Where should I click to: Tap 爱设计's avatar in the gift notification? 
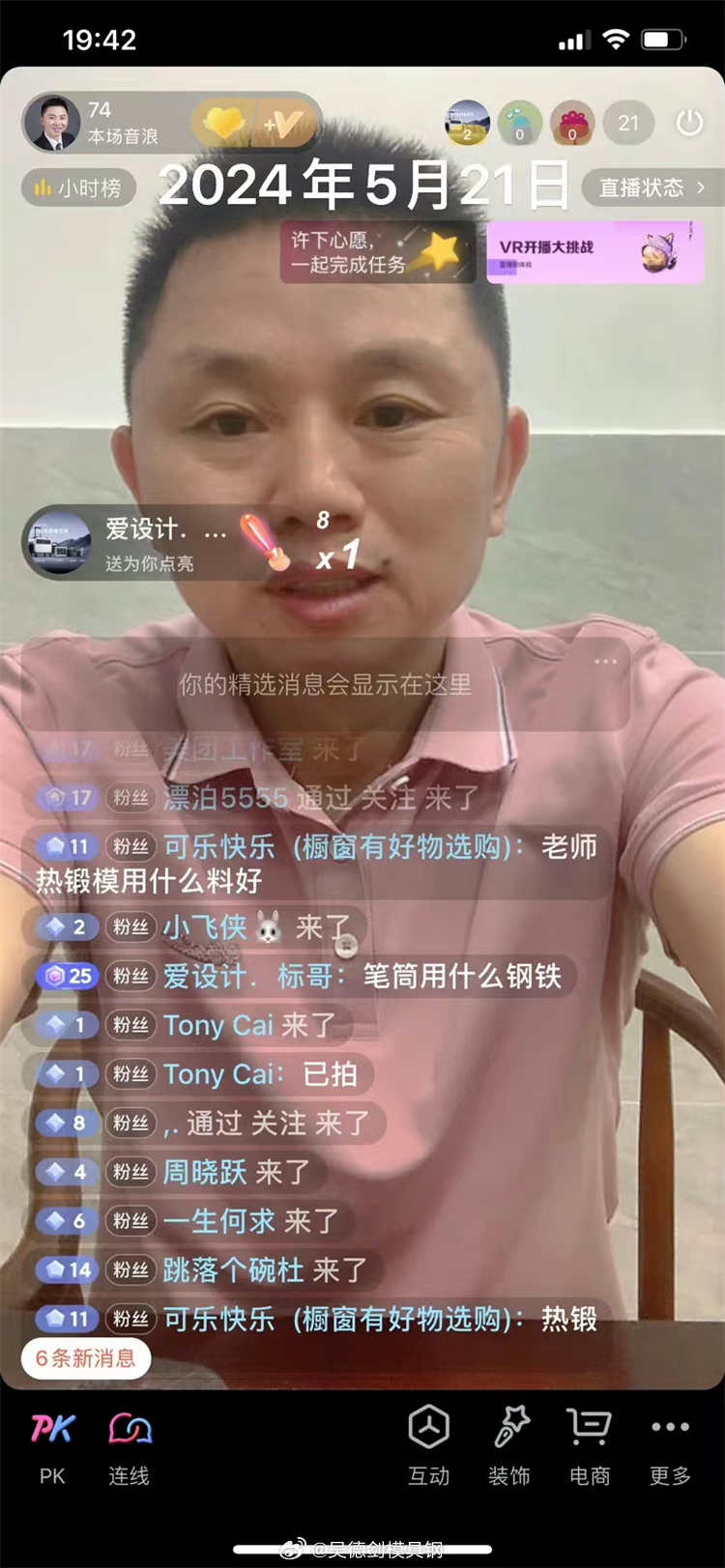click(x=58, y=542)
